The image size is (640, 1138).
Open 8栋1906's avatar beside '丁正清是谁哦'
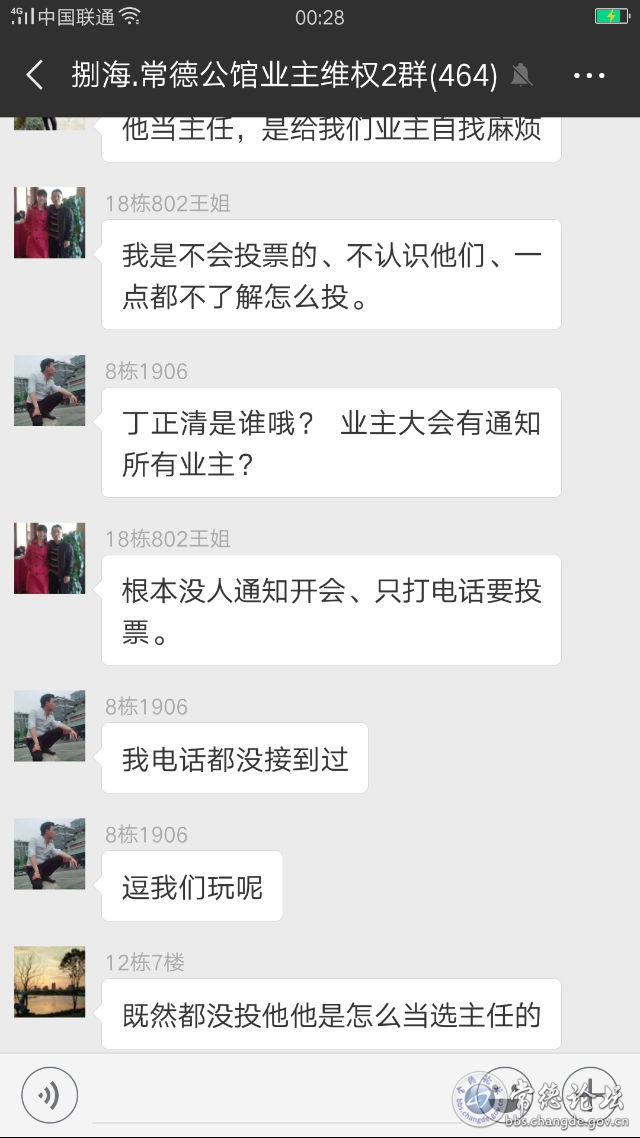click(49, 390)
